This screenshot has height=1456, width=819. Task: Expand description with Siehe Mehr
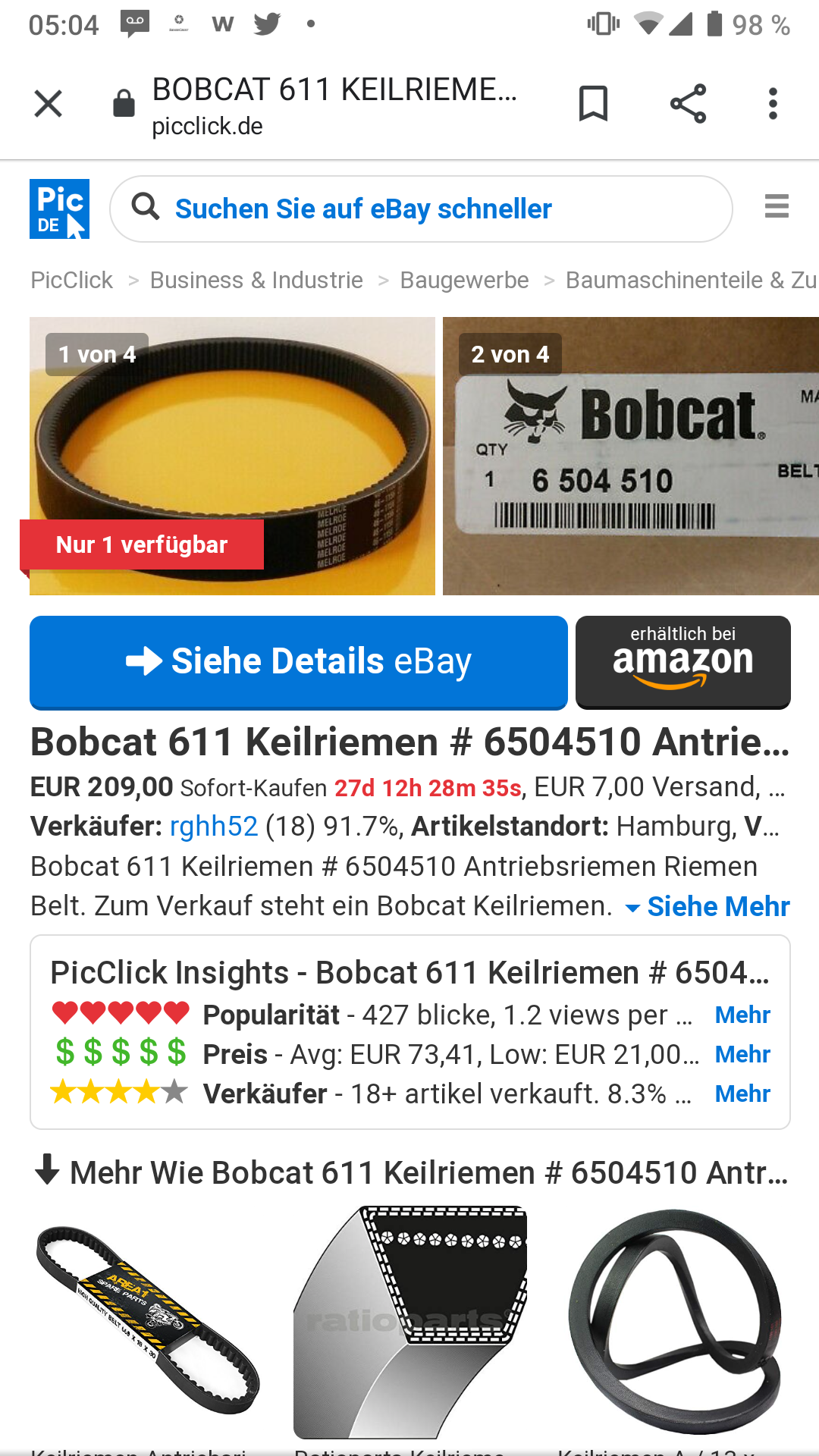(x=708, y=906)
